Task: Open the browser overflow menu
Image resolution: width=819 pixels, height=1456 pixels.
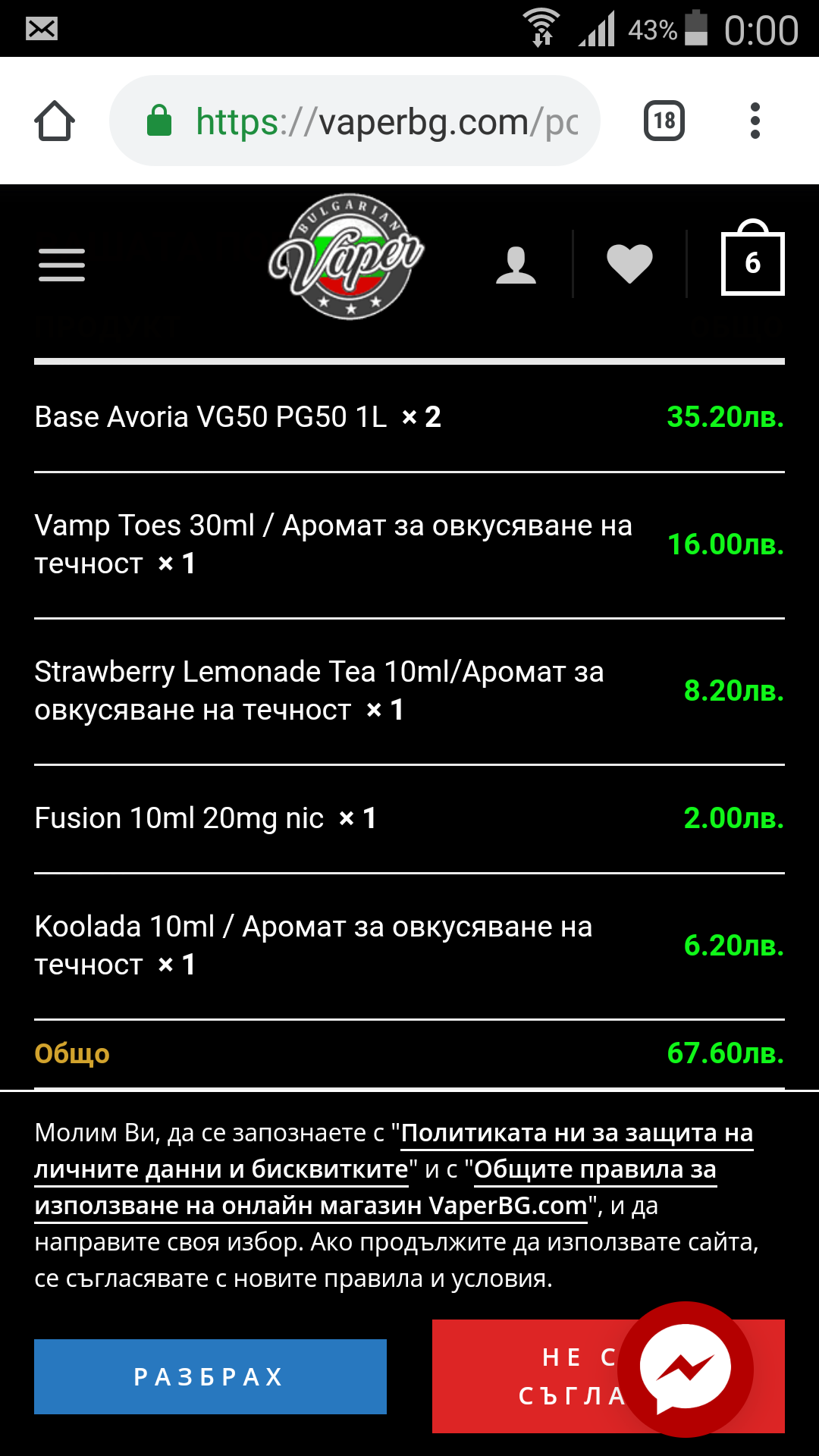Action: [755, 121]
